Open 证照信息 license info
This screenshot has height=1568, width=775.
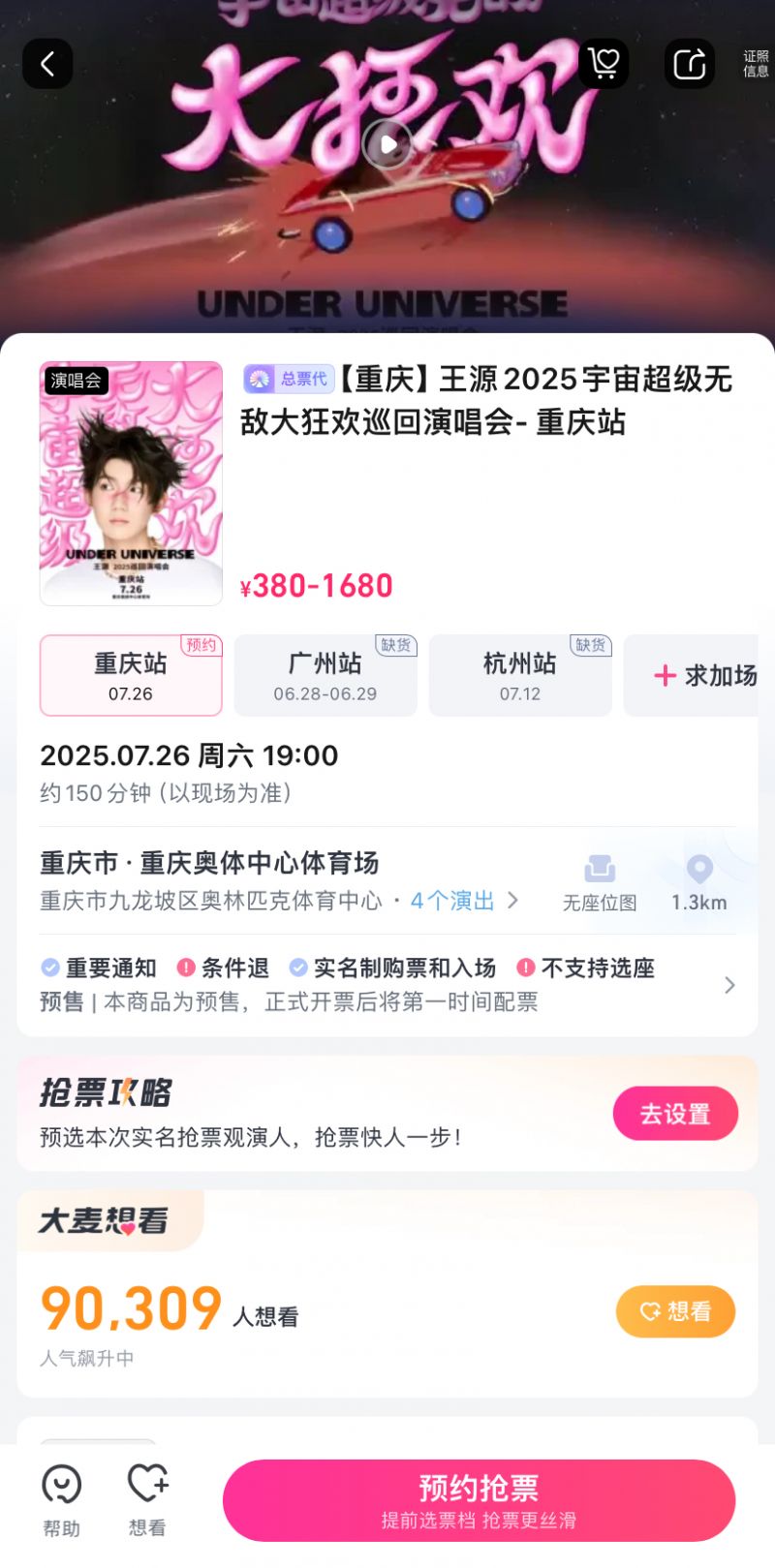coord(753,64)
